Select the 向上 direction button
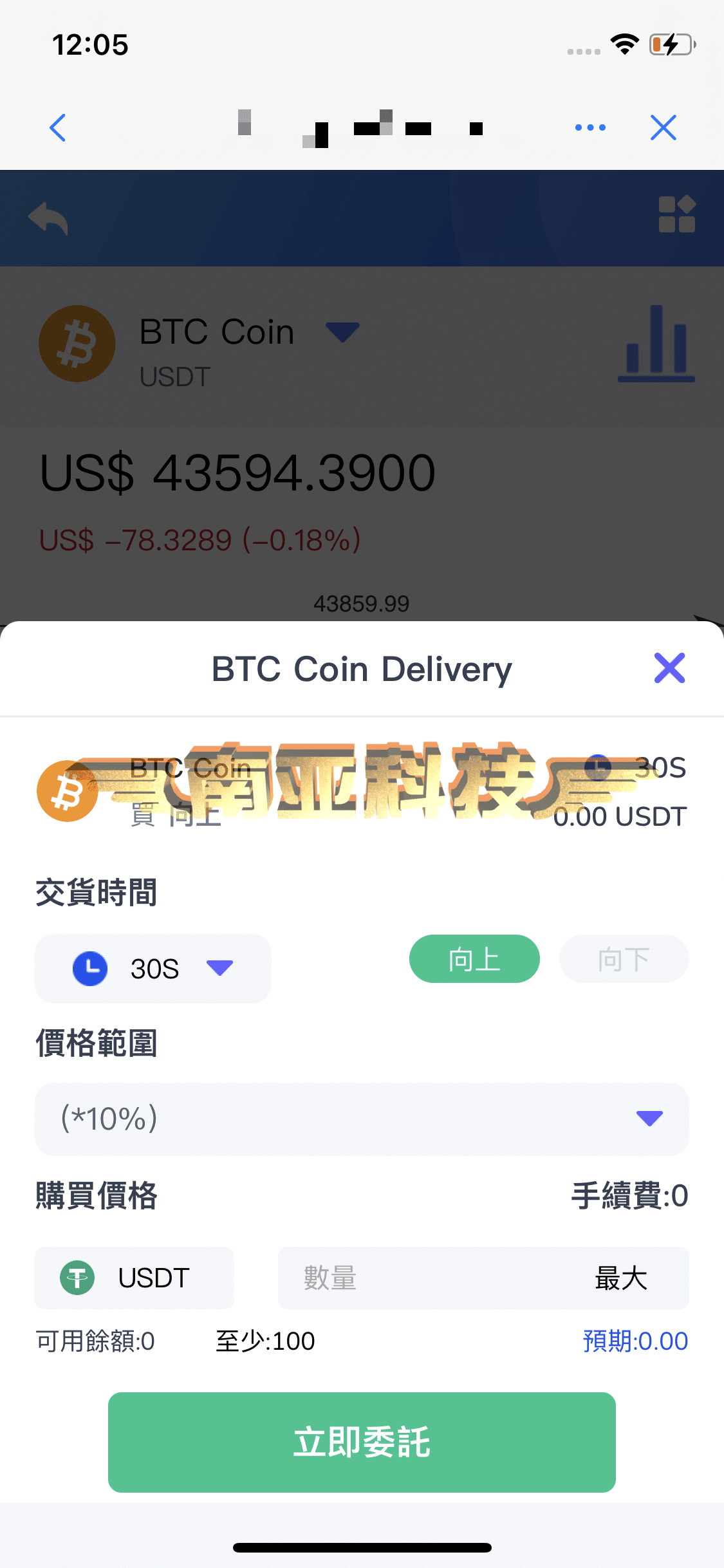Viewport: 724px width, 1568px height. click(474, 959)
